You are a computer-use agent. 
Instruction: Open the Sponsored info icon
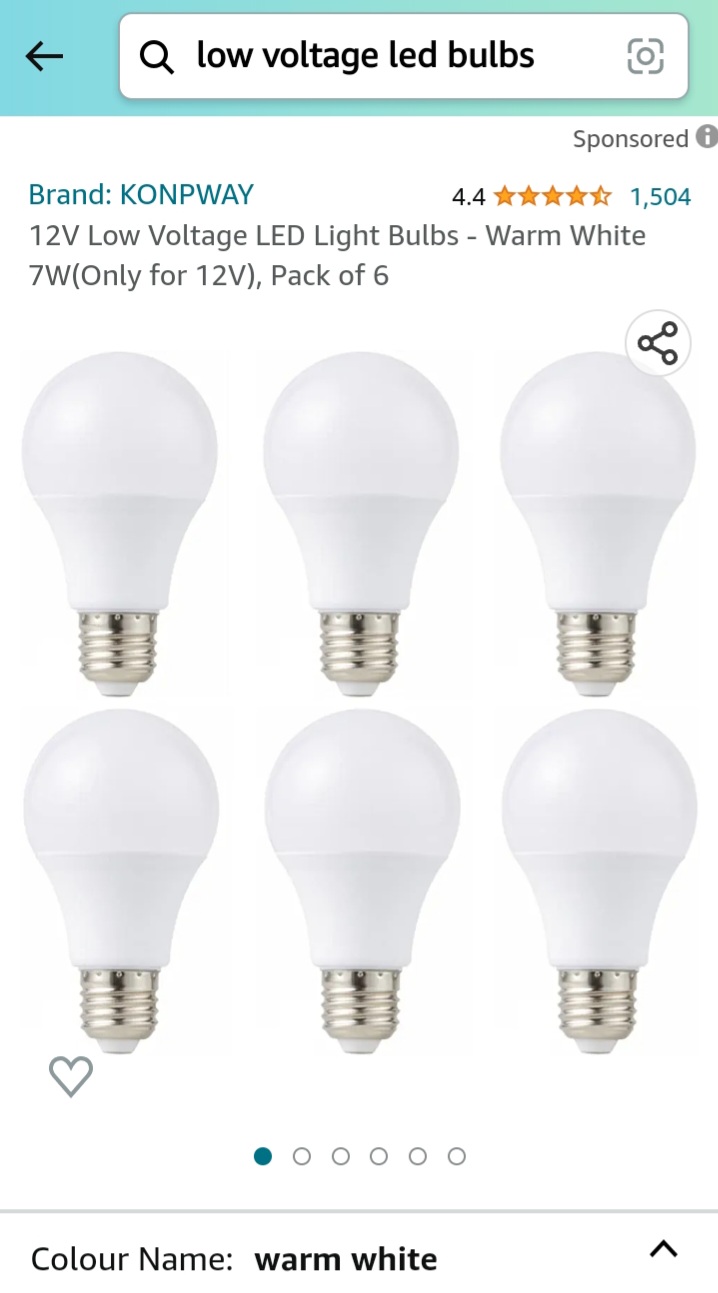706,137
